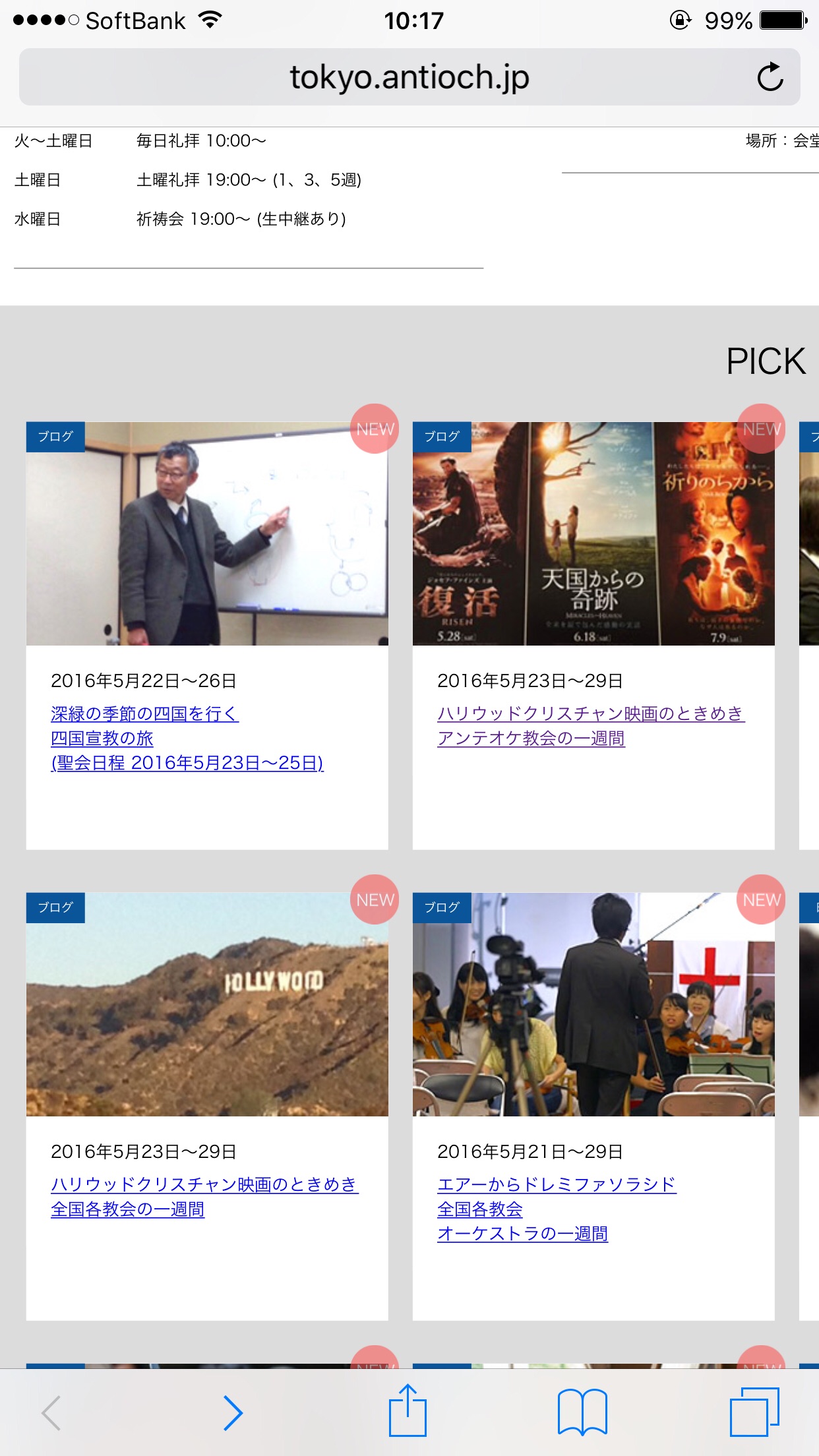Show all open Safari tabs
This screenshot has height=1456, width=819.
point(754,1412)
